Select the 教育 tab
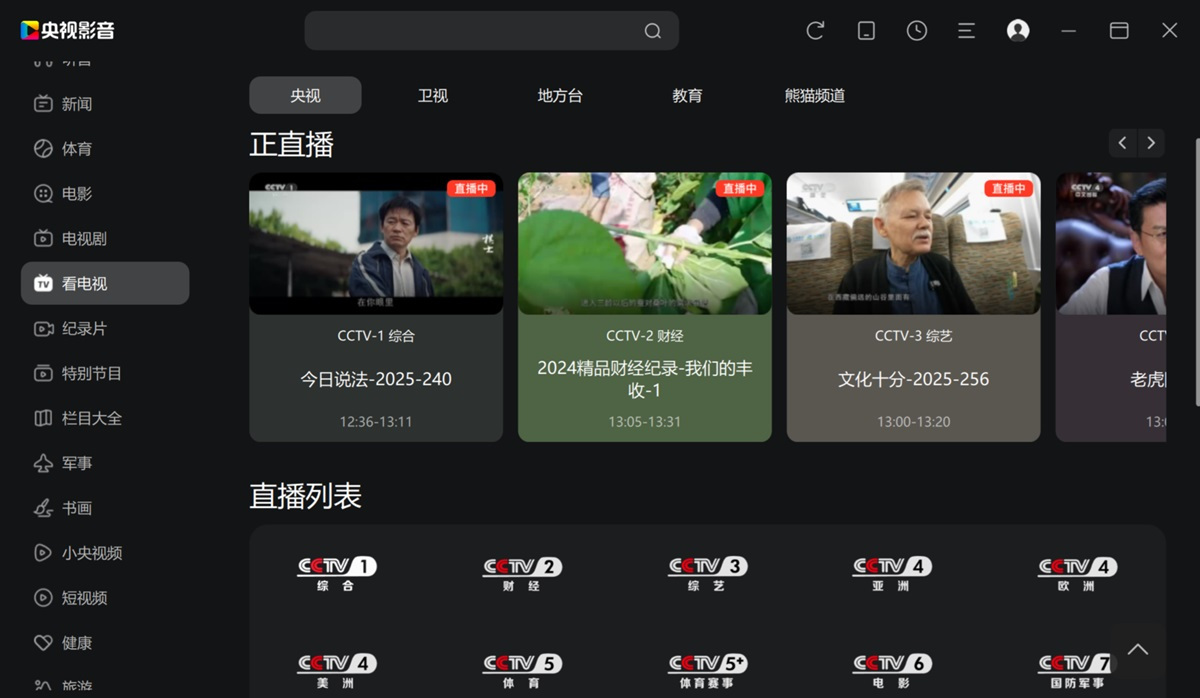1200x698 pixels. point(687,96)
